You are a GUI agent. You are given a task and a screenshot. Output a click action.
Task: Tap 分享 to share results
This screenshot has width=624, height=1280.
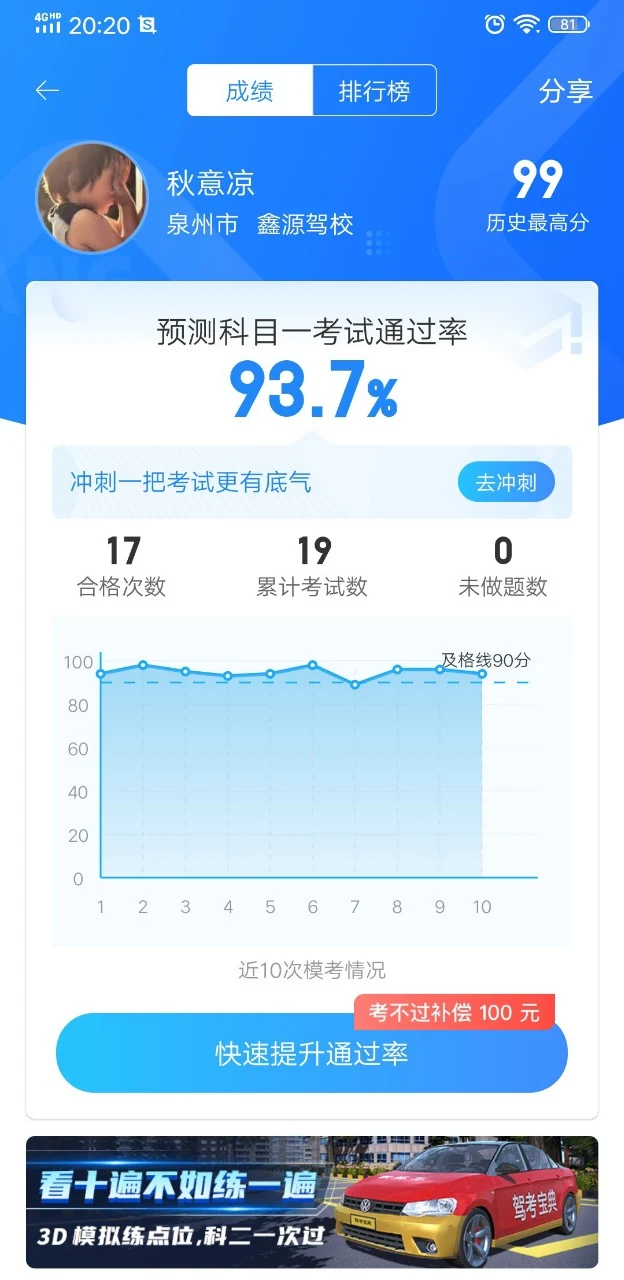point(565,91)
